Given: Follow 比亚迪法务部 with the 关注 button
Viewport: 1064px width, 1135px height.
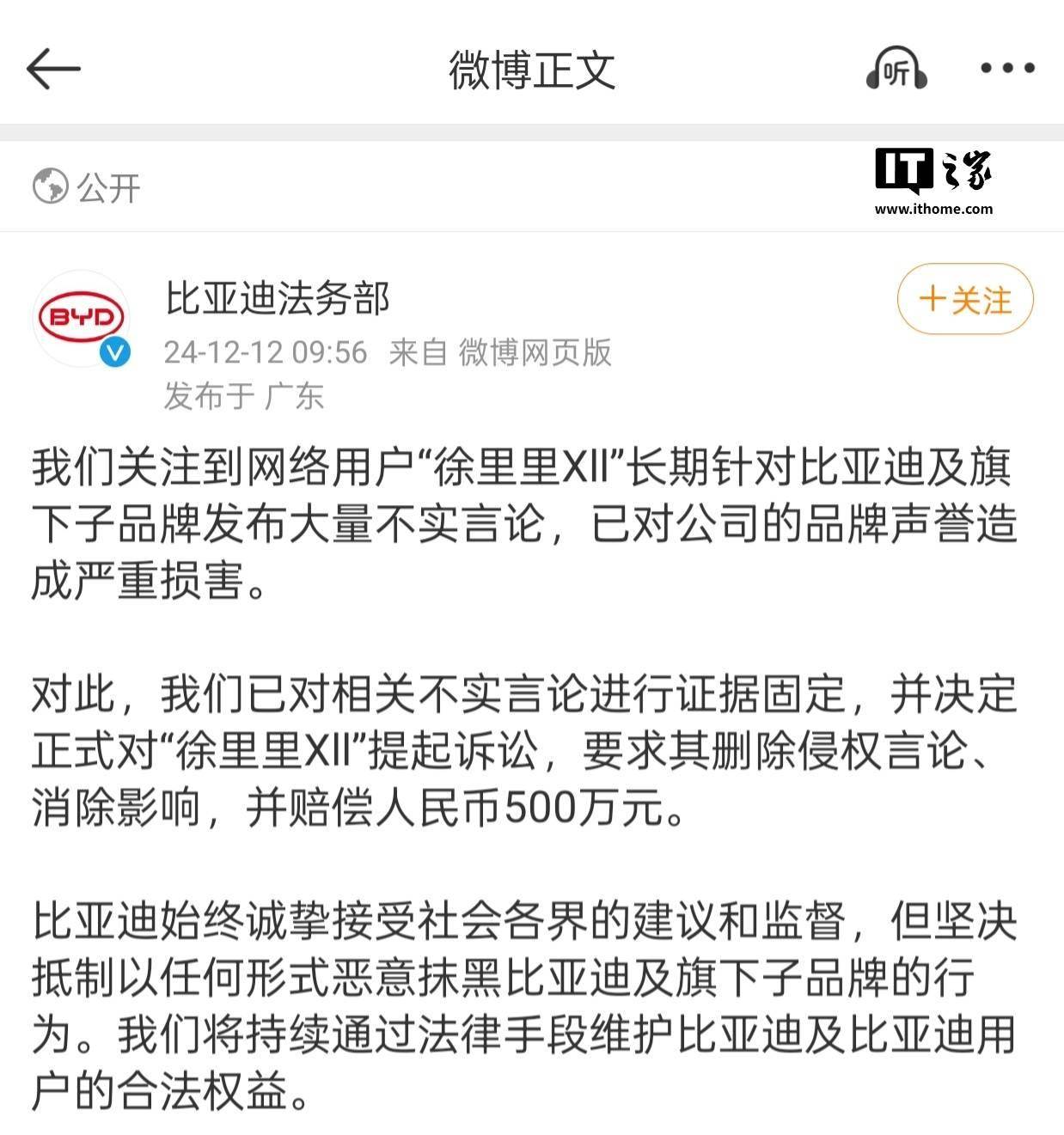Looking at the screenshot, I should [964, 299].
